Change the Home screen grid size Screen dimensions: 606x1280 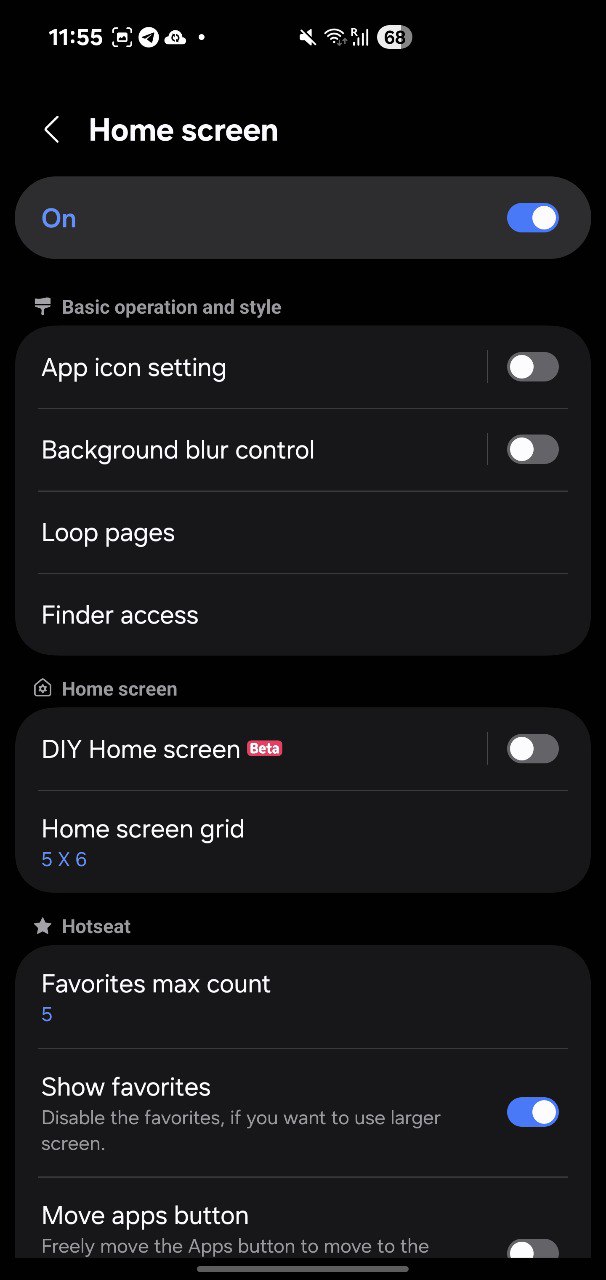click(x=303, y=842)
